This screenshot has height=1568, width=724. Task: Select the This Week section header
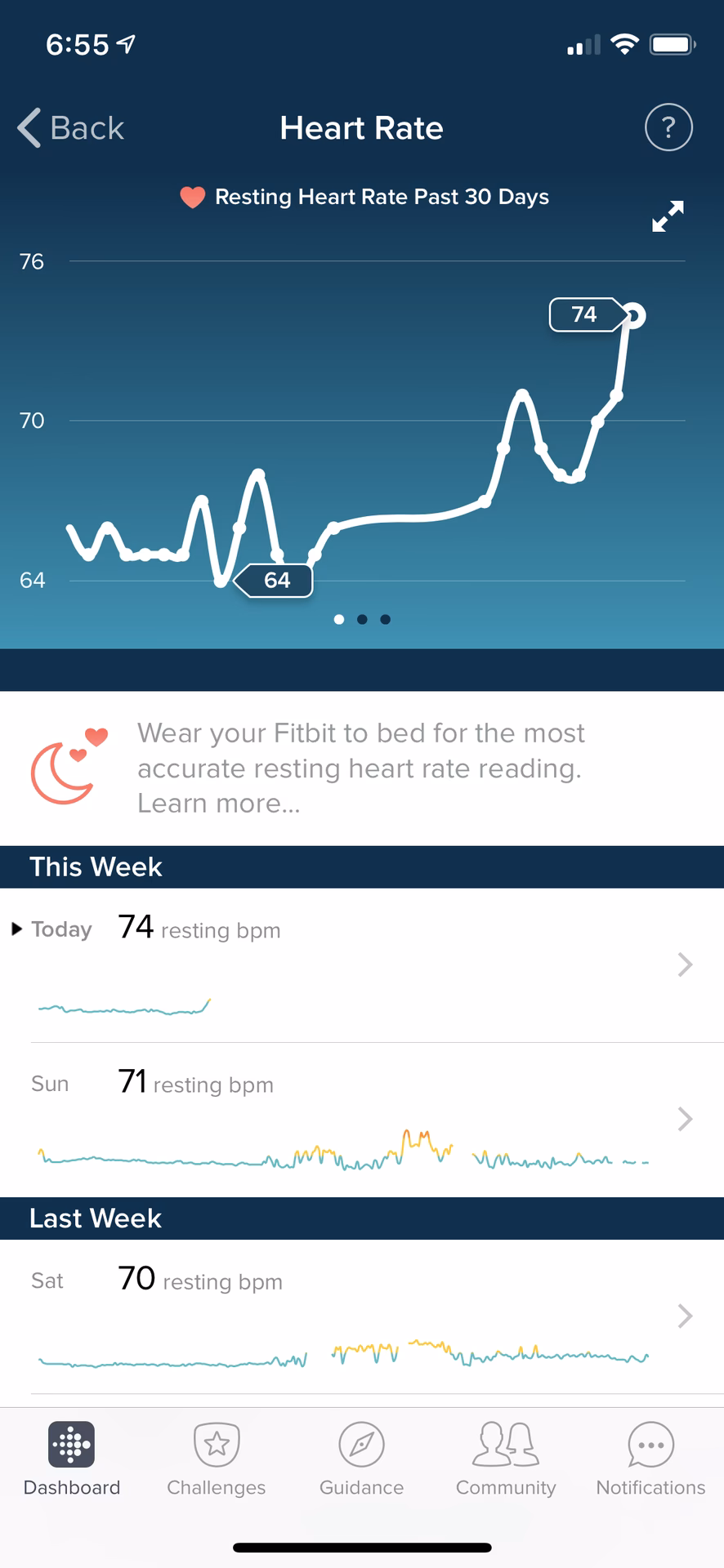point(96,866)
